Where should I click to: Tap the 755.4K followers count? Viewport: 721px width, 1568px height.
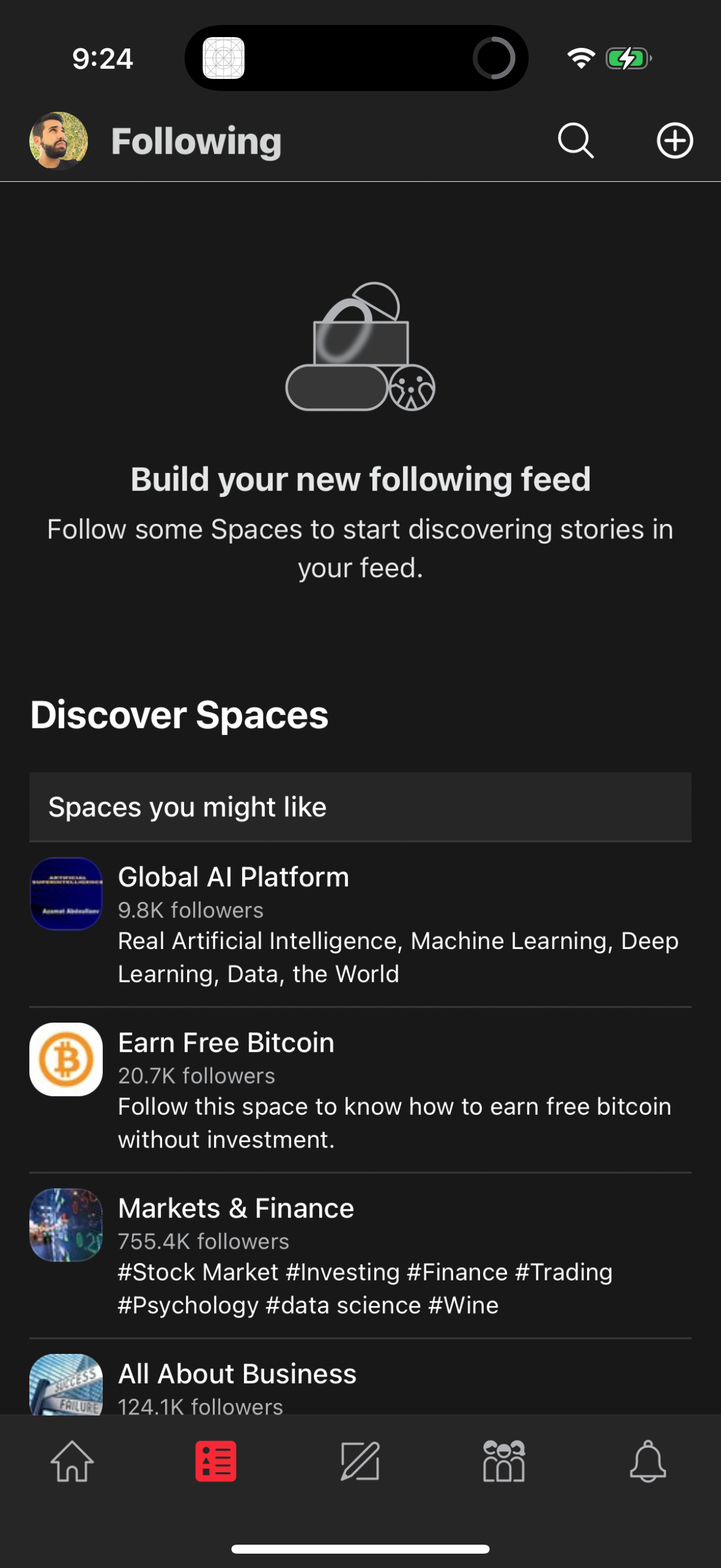pyautogui.click(x=203, y=1241)
